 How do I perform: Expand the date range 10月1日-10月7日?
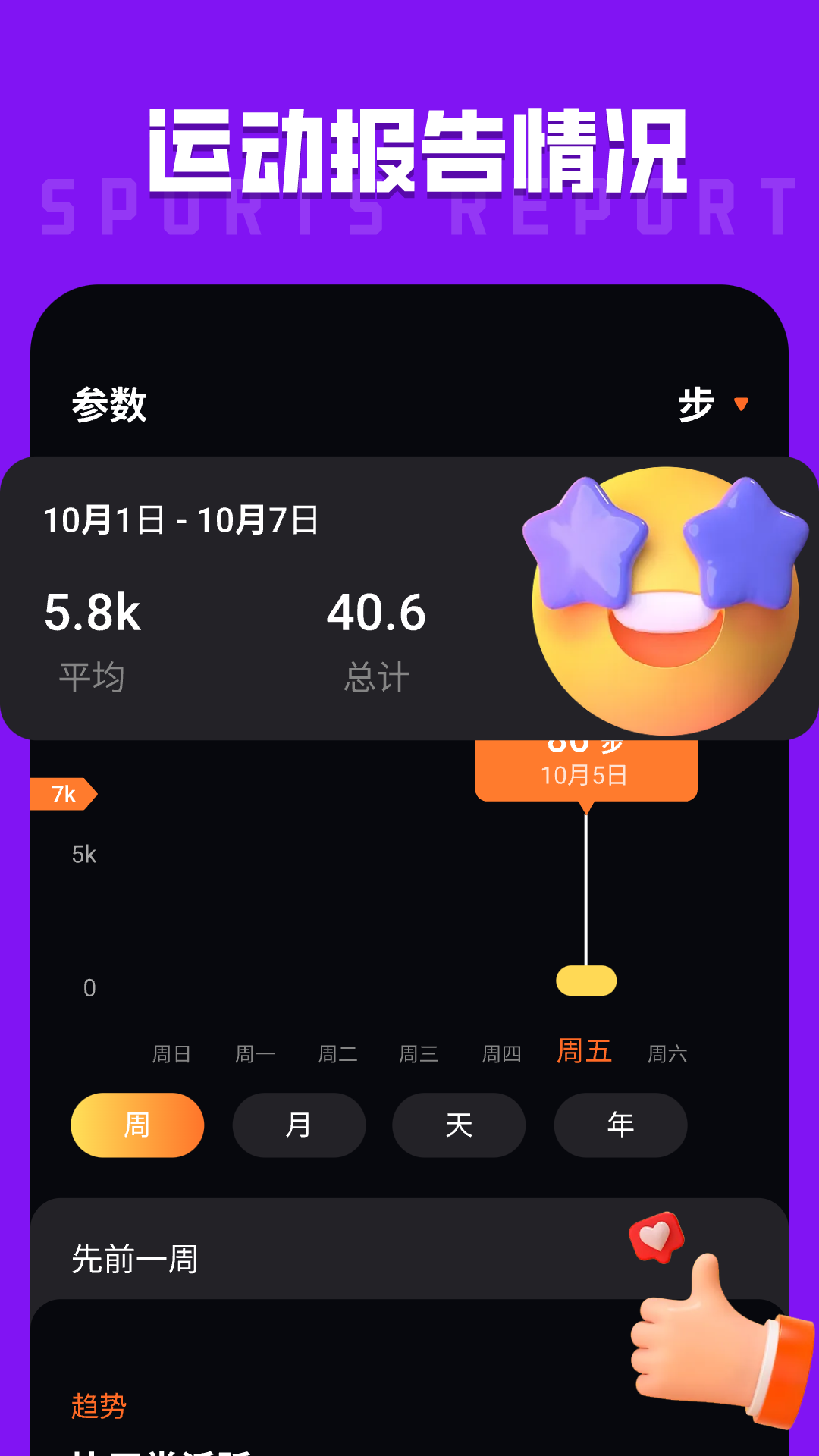(x=182, y=520)
